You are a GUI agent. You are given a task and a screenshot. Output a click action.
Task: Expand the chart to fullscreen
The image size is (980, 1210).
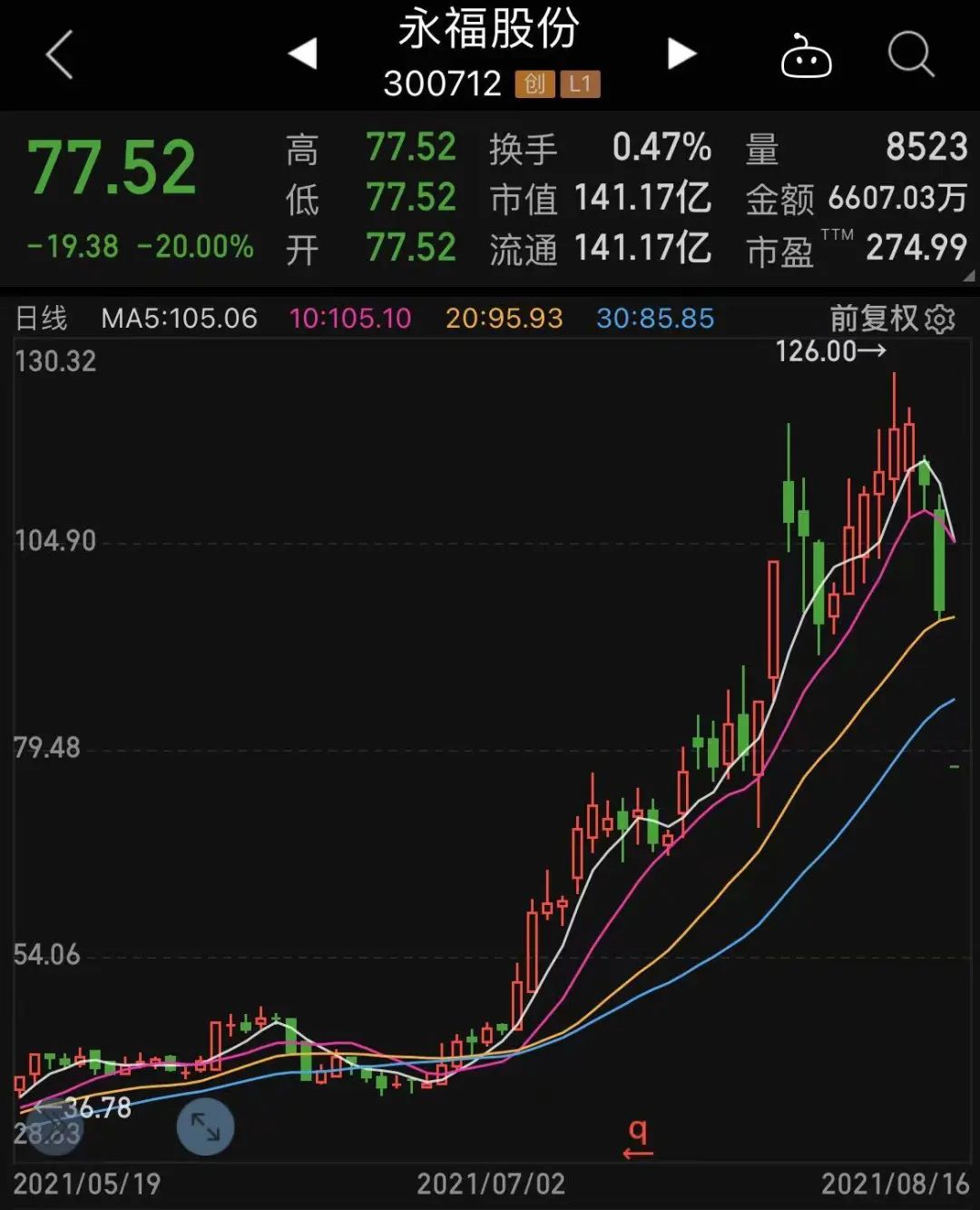[x=205, y=1126]
